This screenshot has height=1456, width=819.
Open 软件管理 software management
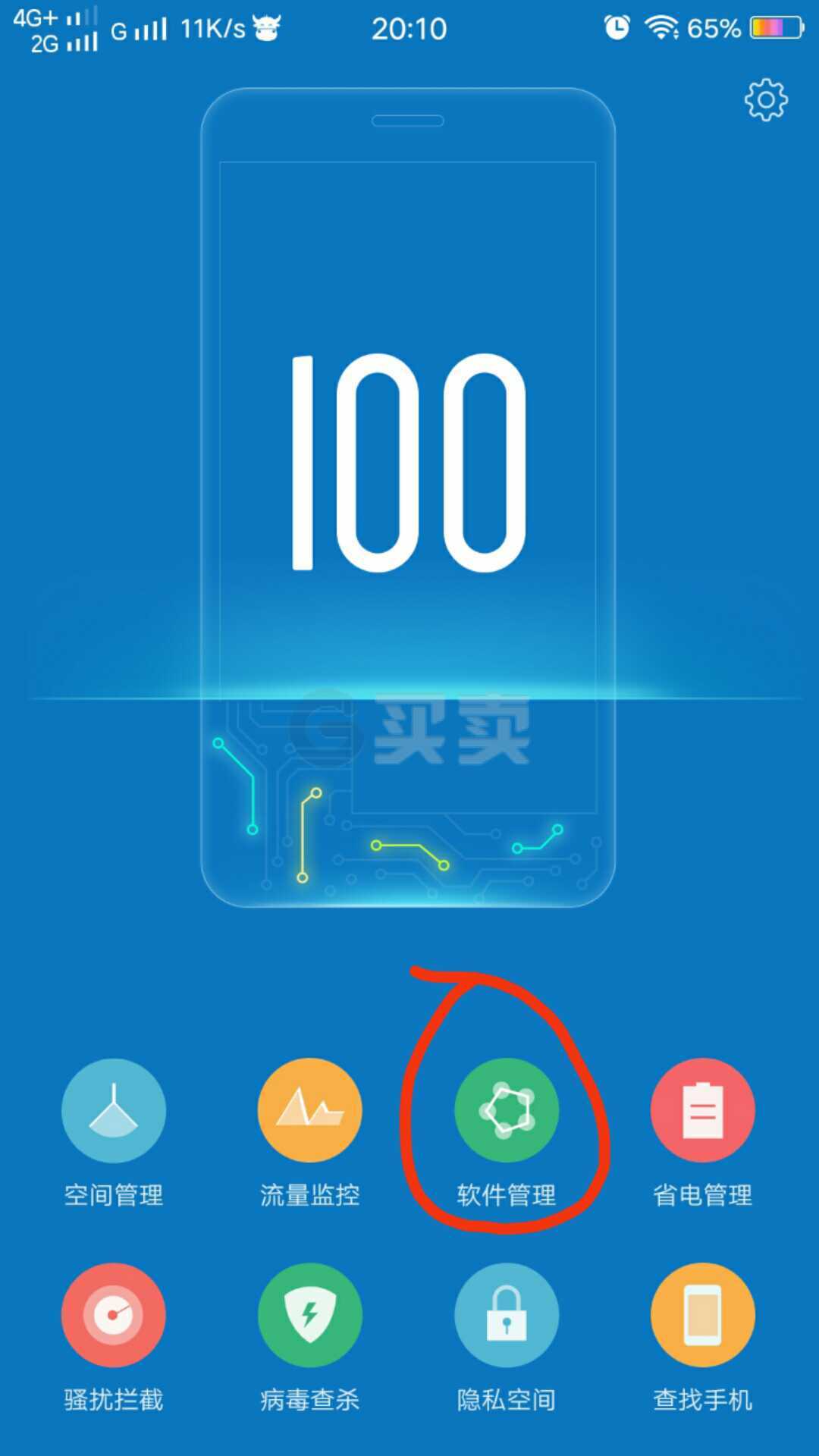click(506, 1110)
